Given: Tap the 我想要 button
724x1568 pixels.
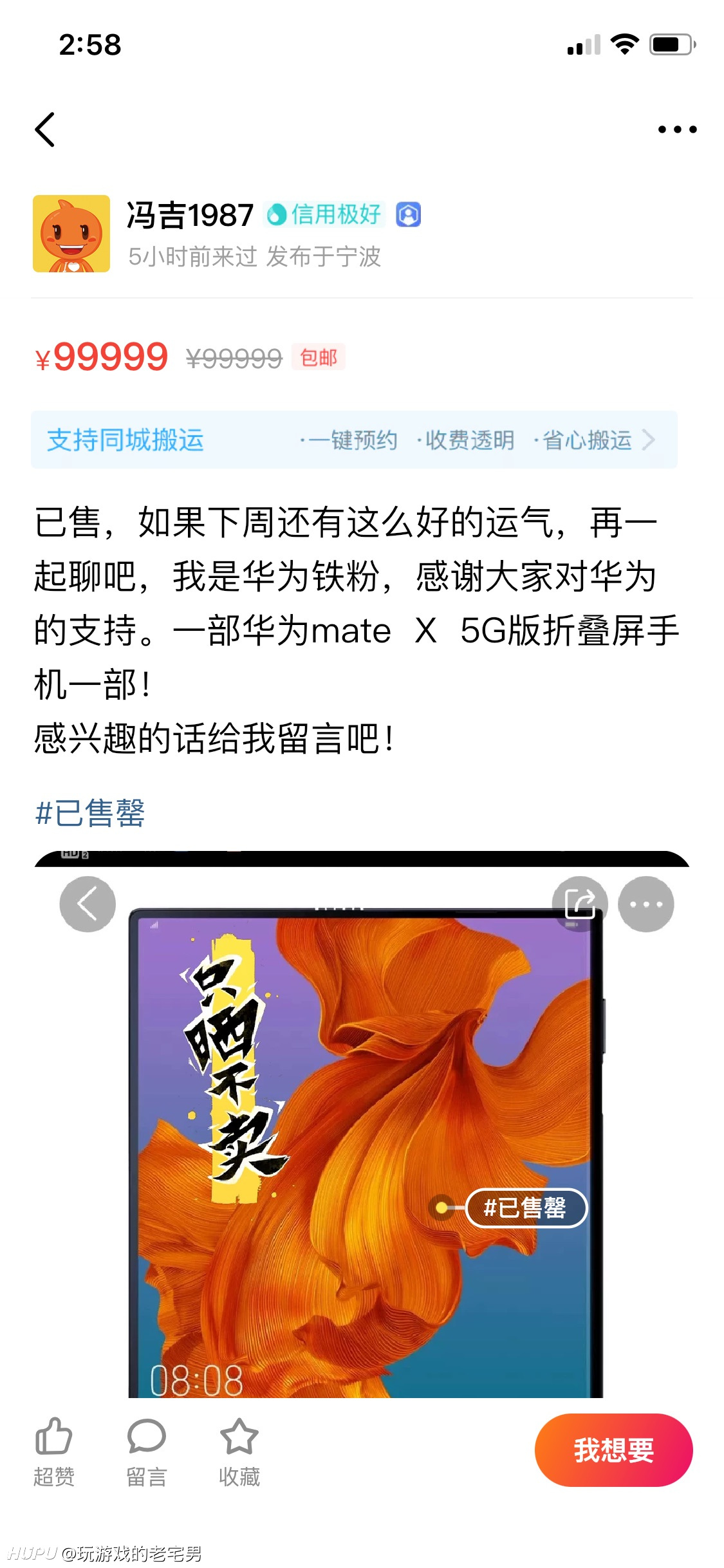Looking at the screenshot, I should pos(613,1450).
